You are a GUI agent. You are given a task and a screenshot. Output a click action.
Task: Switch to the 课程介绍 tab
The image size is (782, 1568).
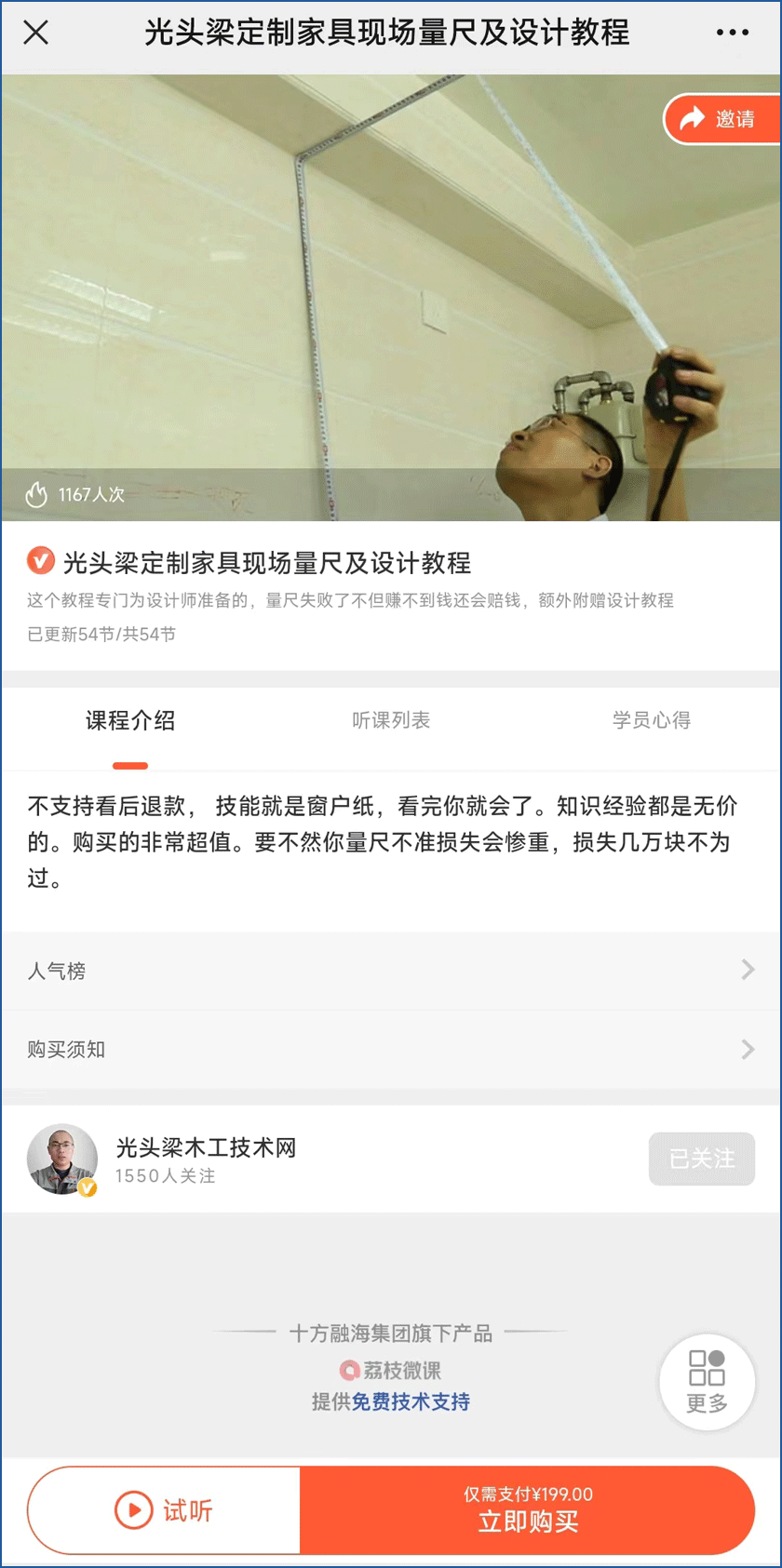pos(130,720)
